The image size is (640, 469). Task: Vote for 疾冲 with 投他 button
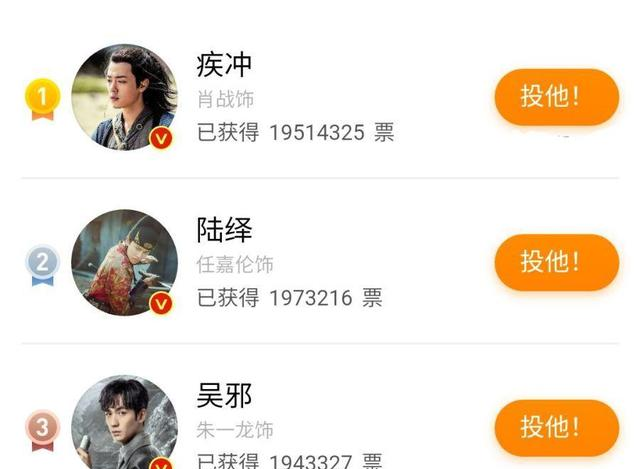pyautogui.click(x=556, y=97)
